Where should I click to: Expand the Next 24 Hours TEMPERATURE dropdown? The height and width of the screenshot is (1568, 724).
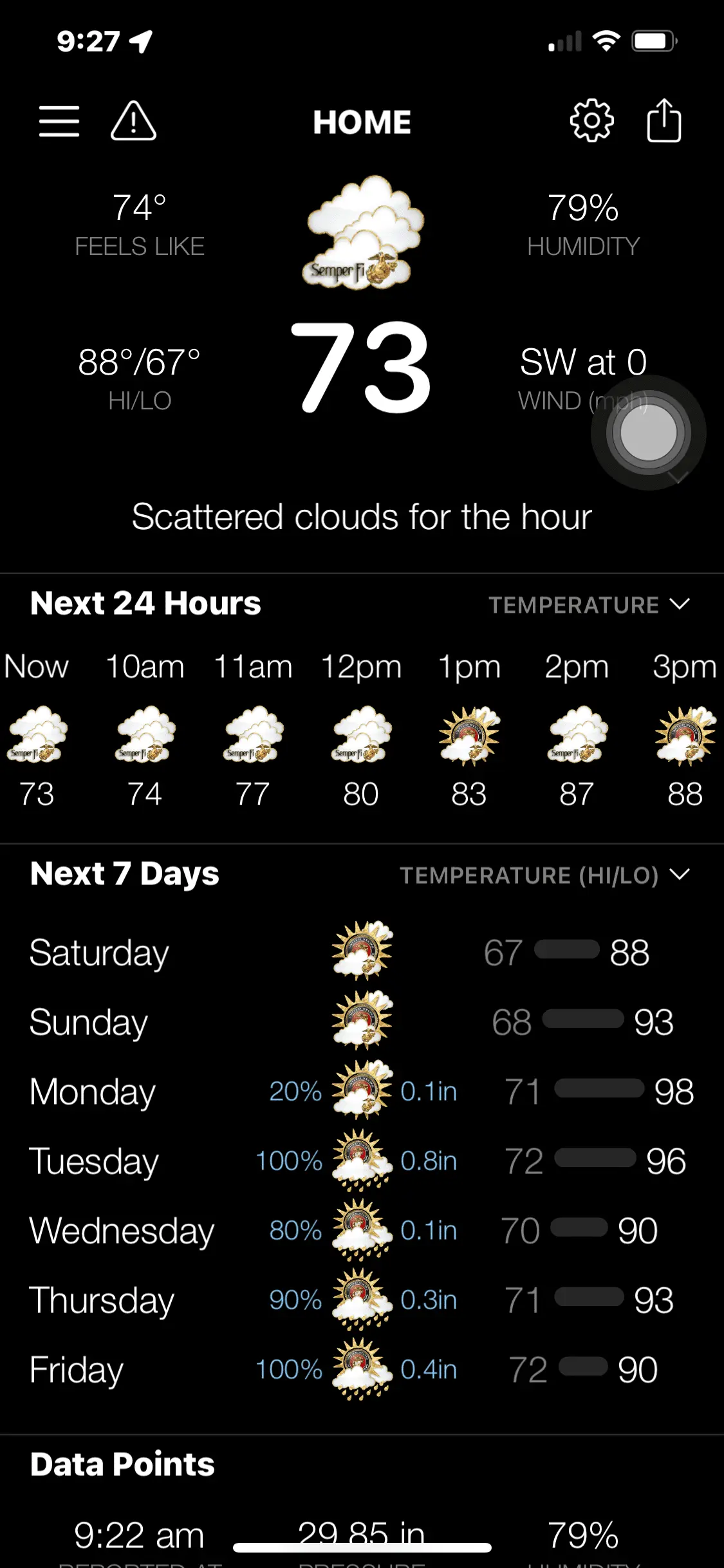588,605
